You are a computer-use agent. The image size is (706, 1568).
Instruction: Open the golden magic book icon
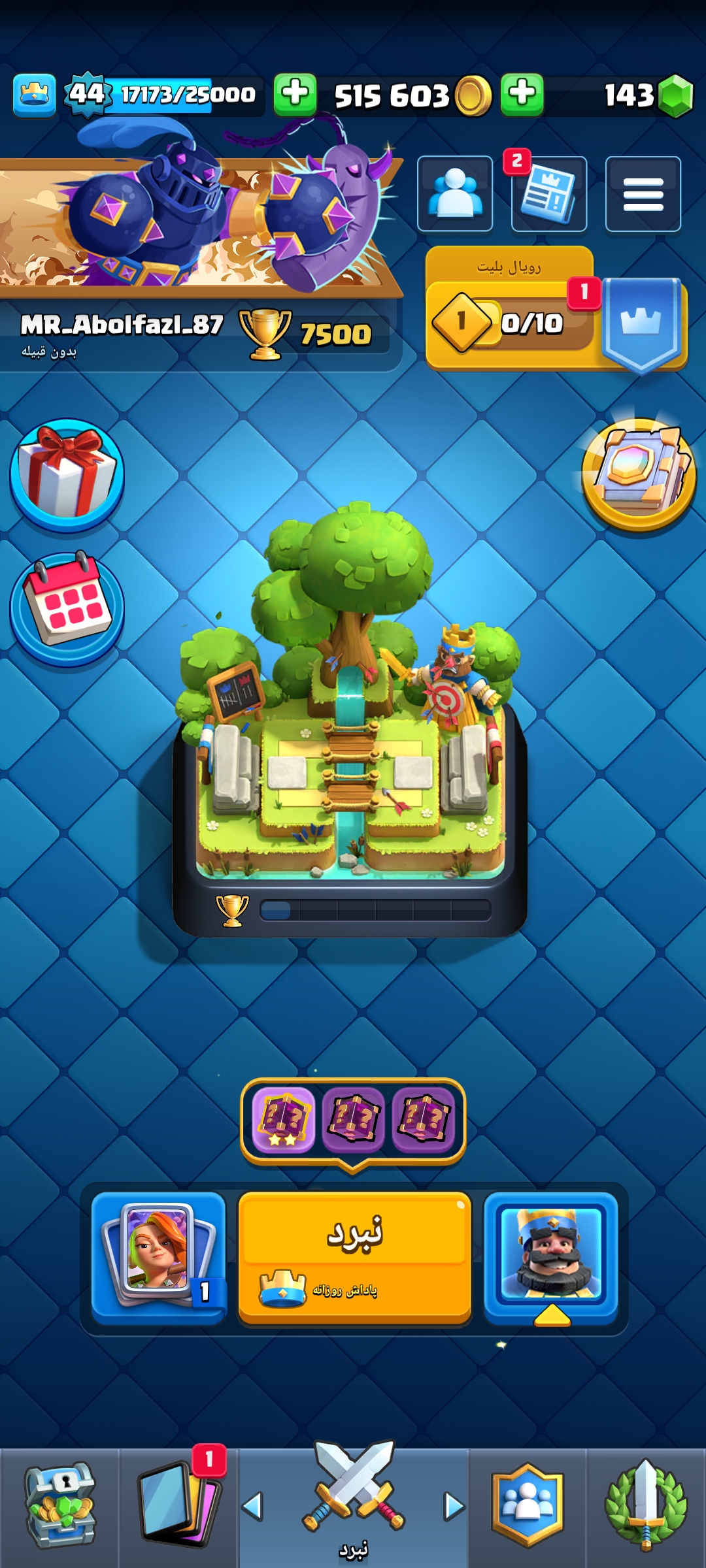(x=639, y=474)
